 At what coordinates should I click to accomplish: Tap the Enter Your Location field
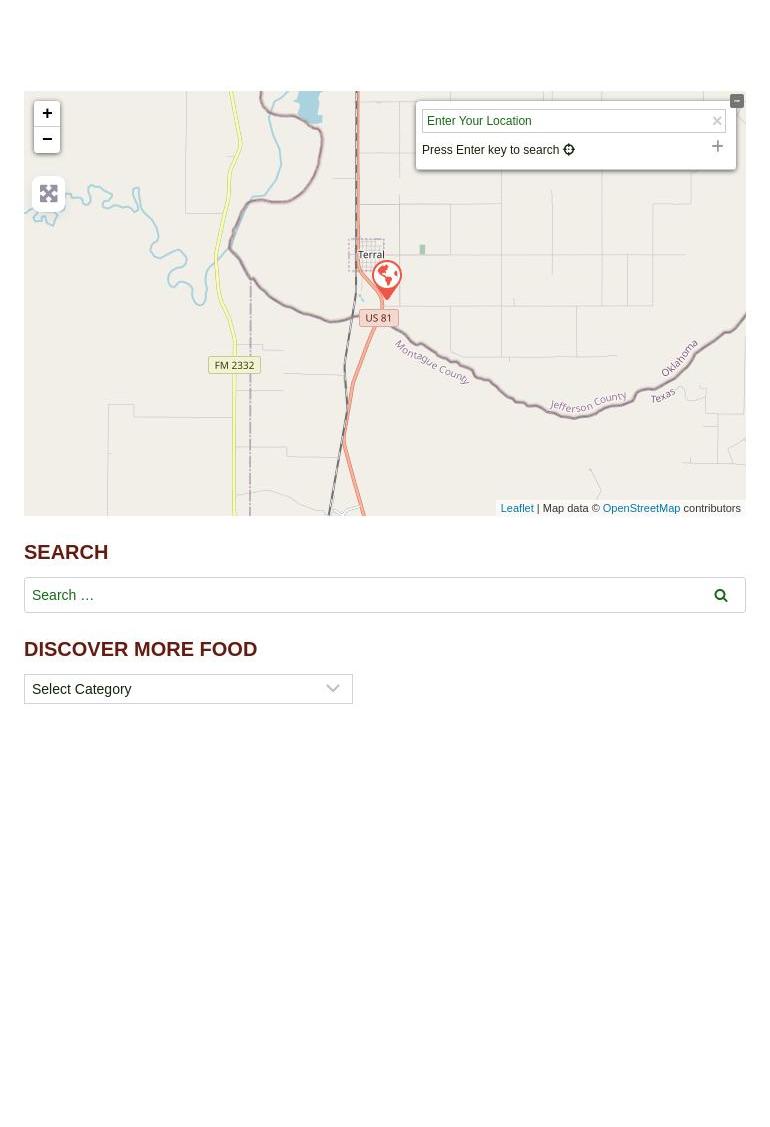click(x=565, y=121)
